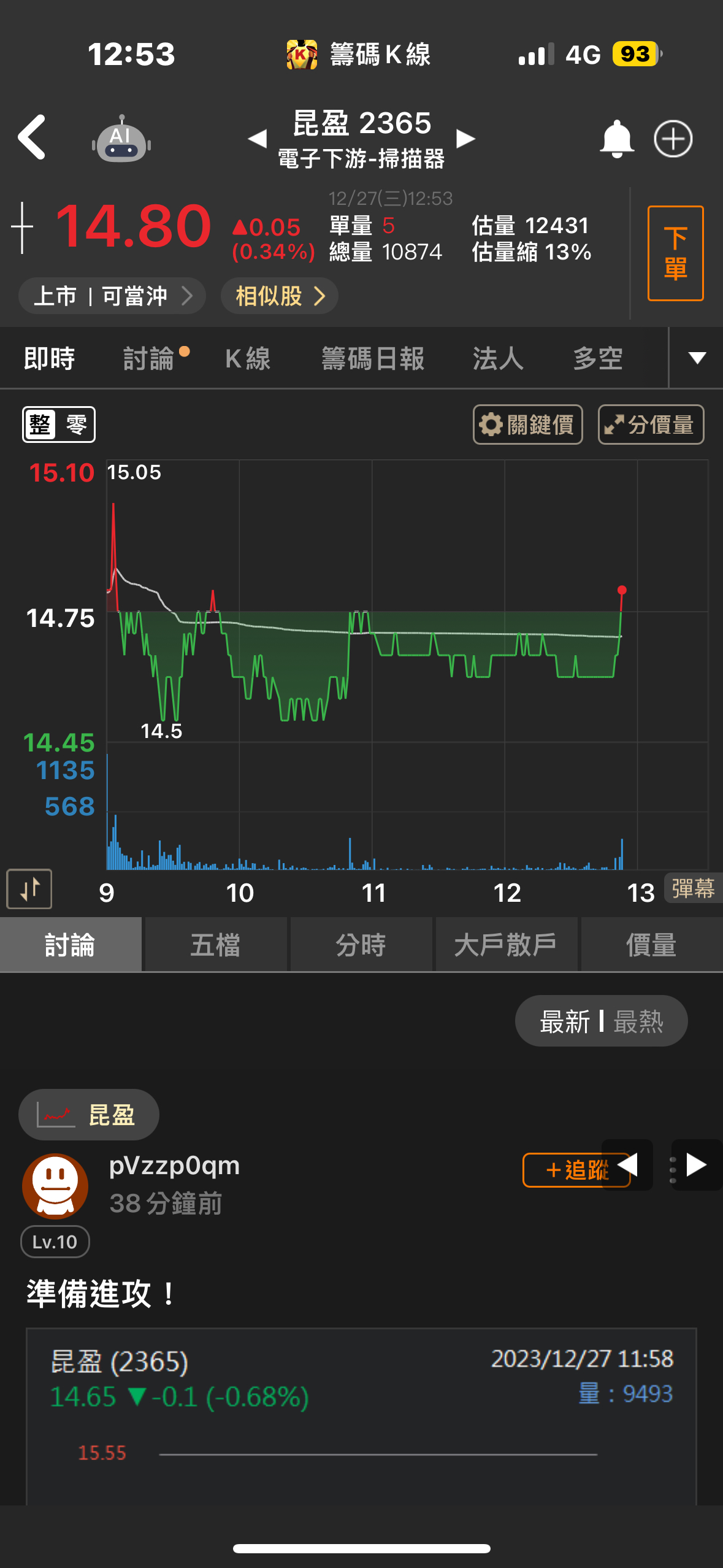Open the 關鍵價 settings gear
This screenshot has height=1568, width=723.
point(527,424)
